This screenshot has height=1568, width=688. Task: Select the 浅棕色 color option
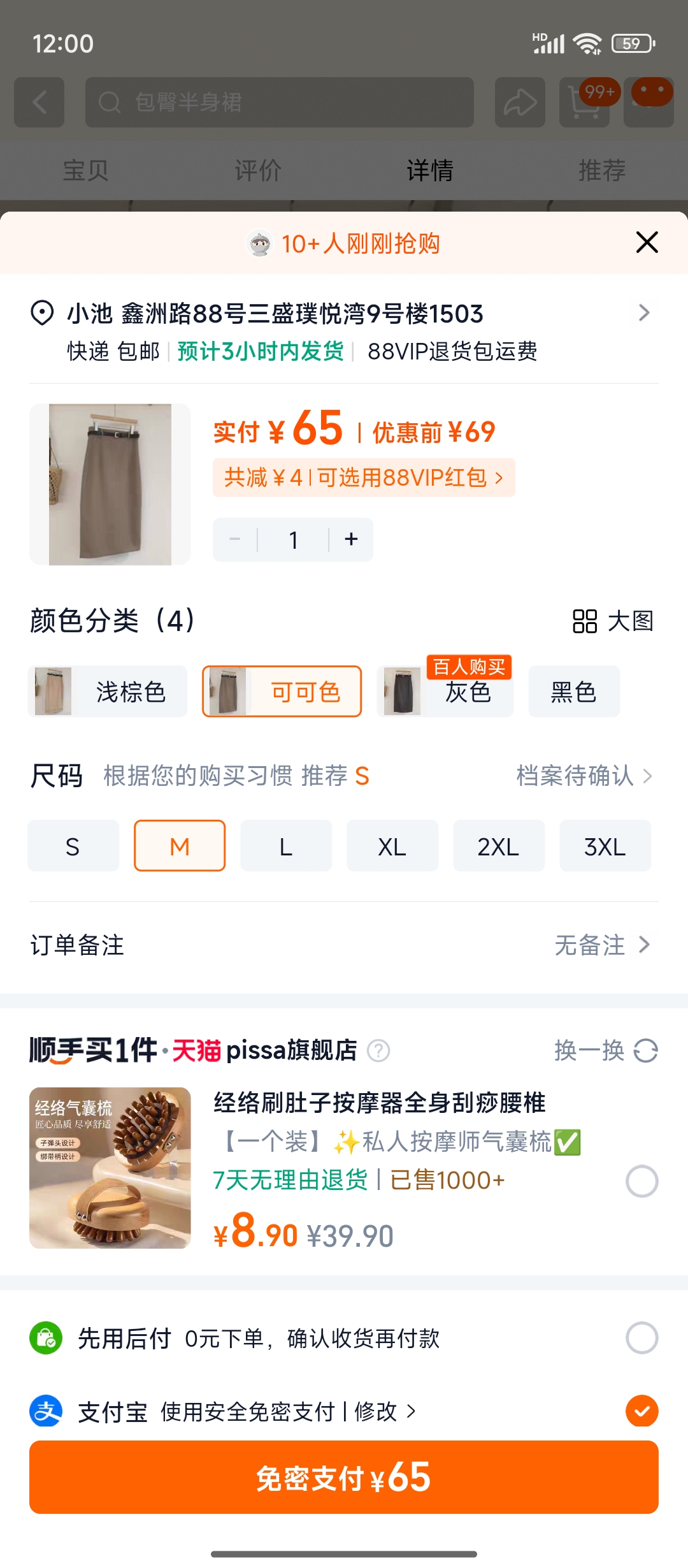[108, 692]
